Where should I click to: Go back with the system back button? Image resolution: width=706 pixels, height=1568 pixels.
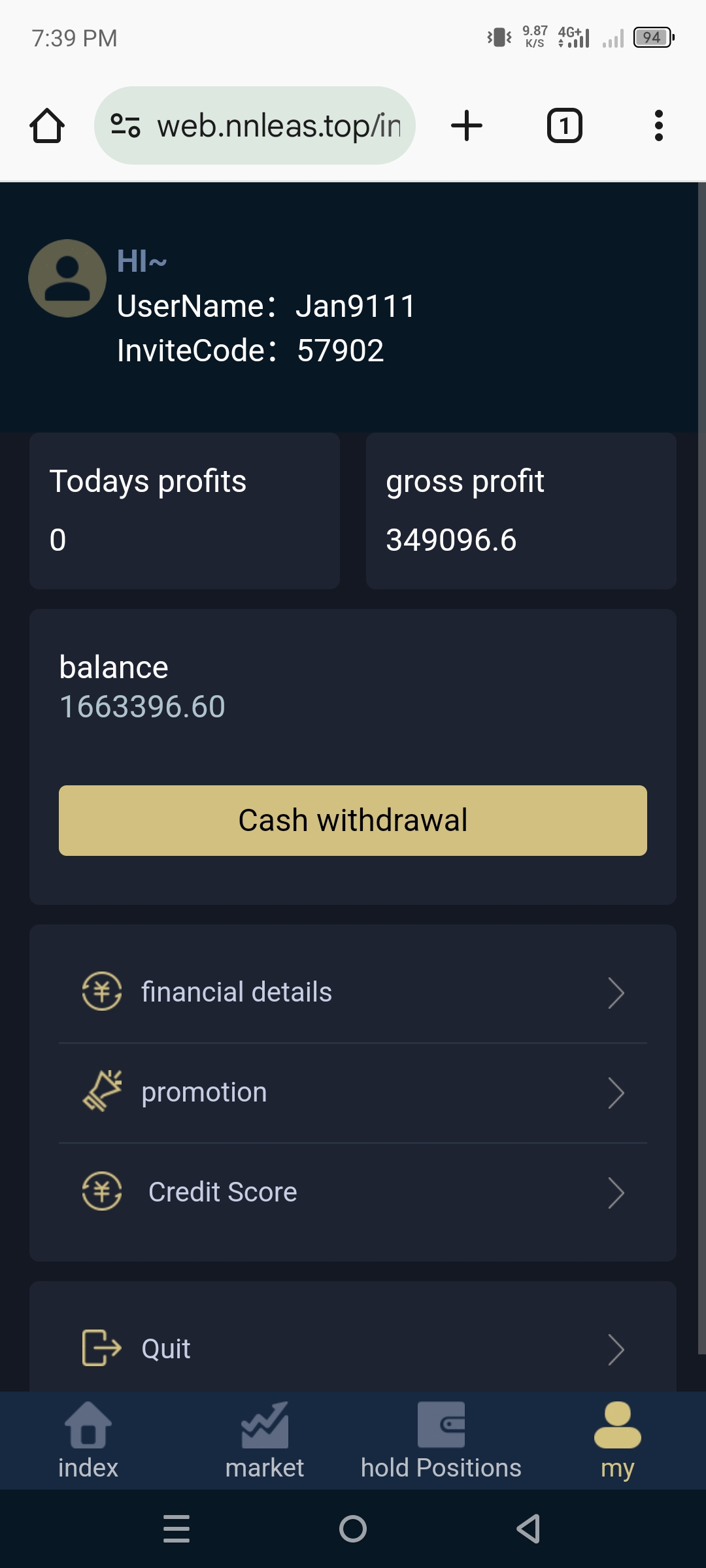pos(529,1529)
